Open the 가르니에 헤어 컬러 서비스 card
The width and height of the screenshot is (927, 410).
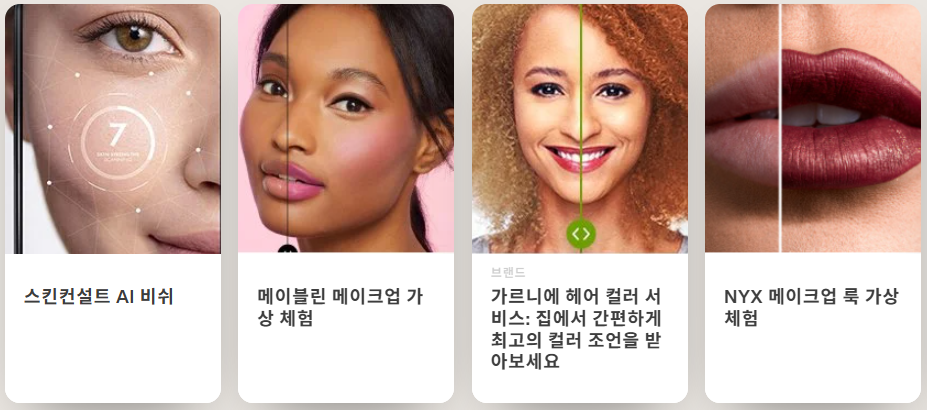point(580,203)
